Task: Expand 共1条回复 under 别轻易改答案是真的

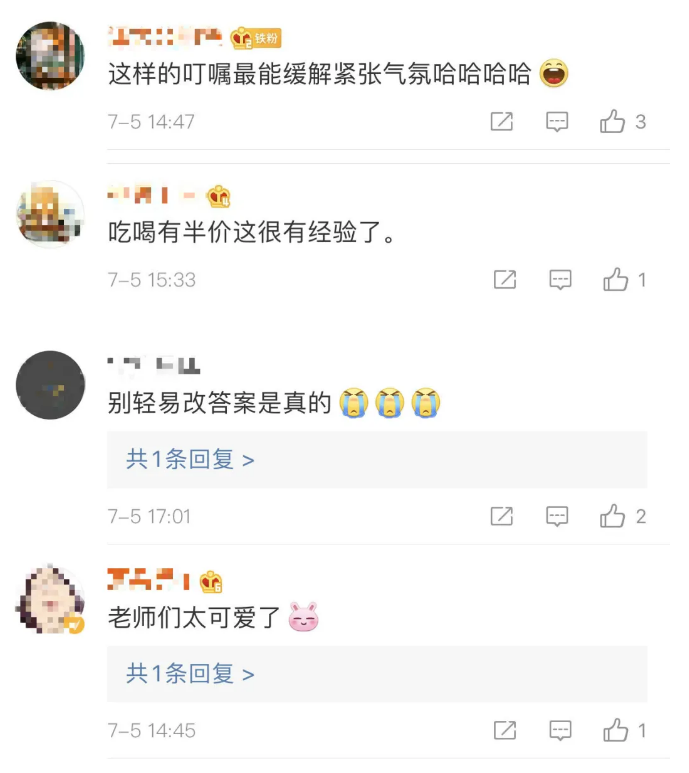Action: tap(190, 460)
